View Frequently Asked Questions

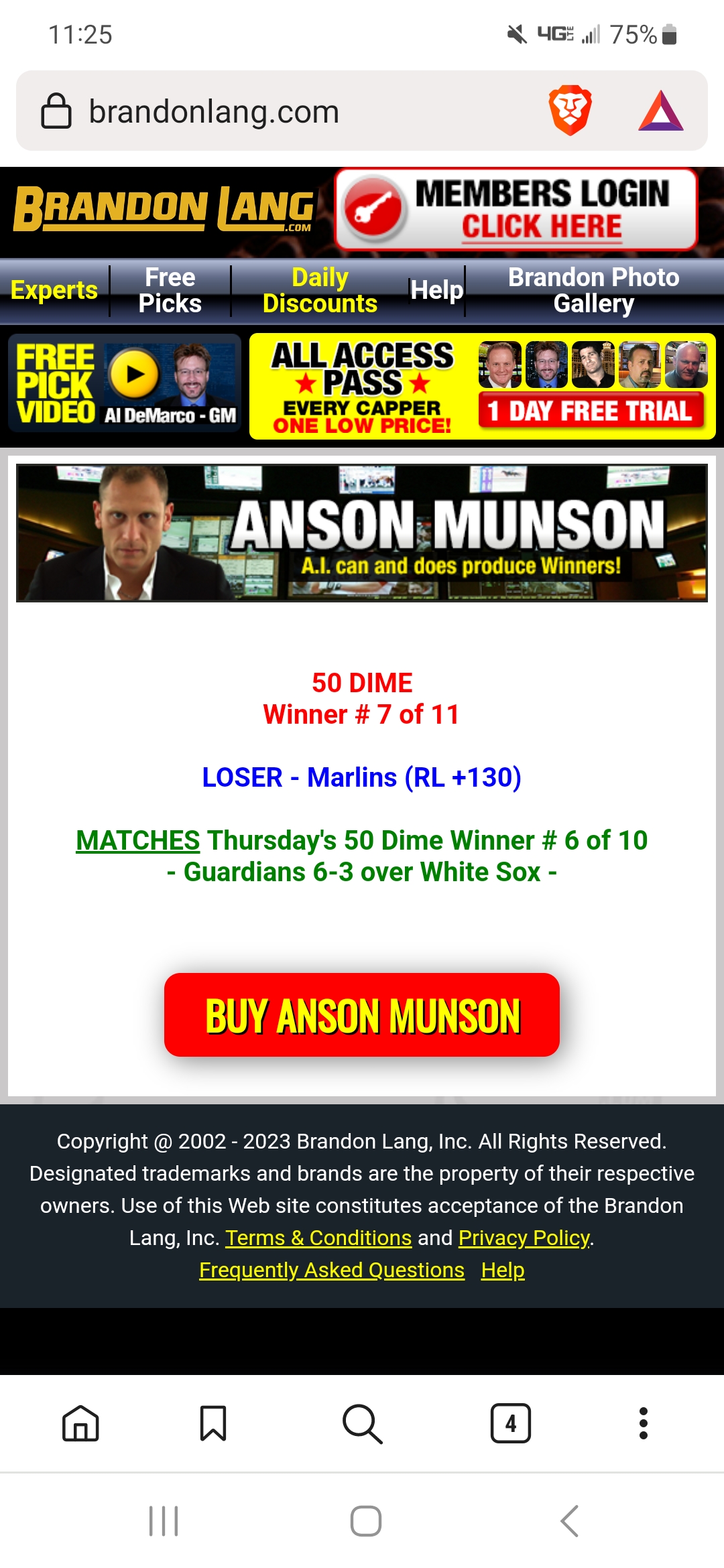pos(332,1270)
